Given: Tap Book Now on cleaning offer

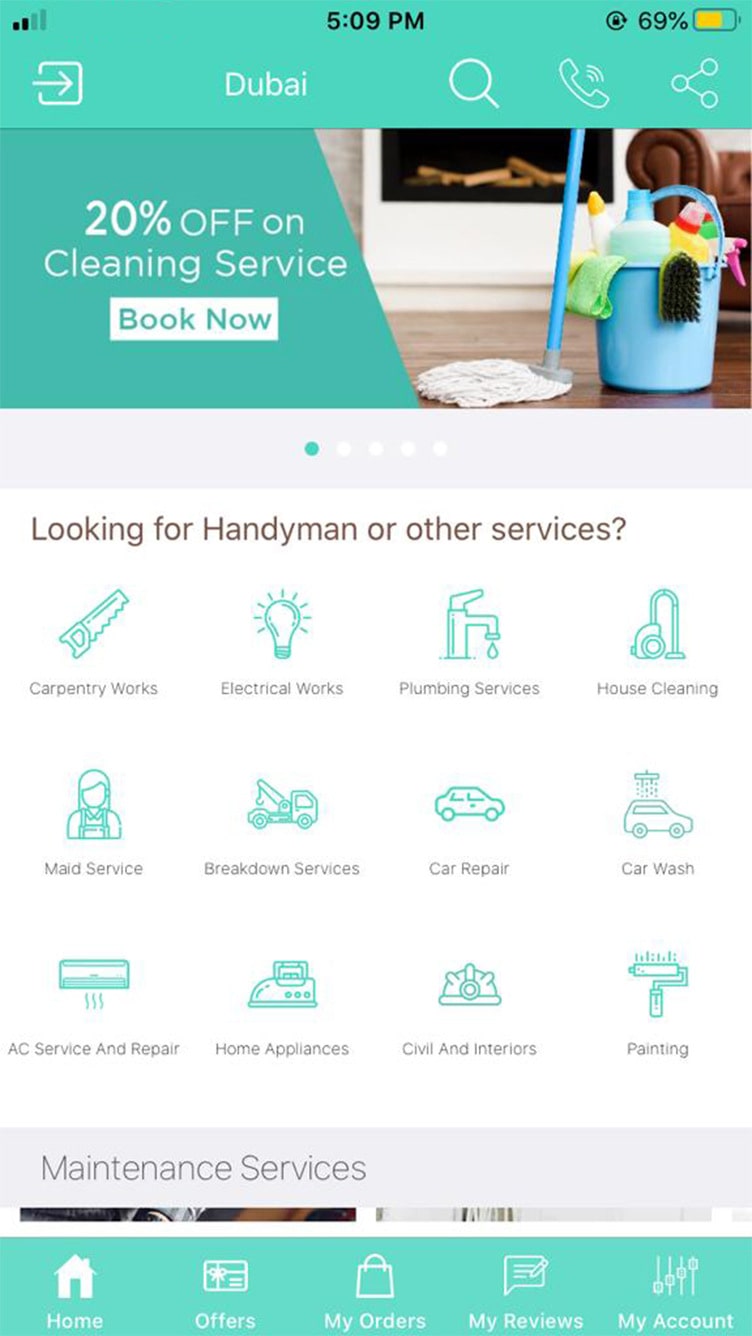Looking at the screenshot, I should [x=194, y=320].
